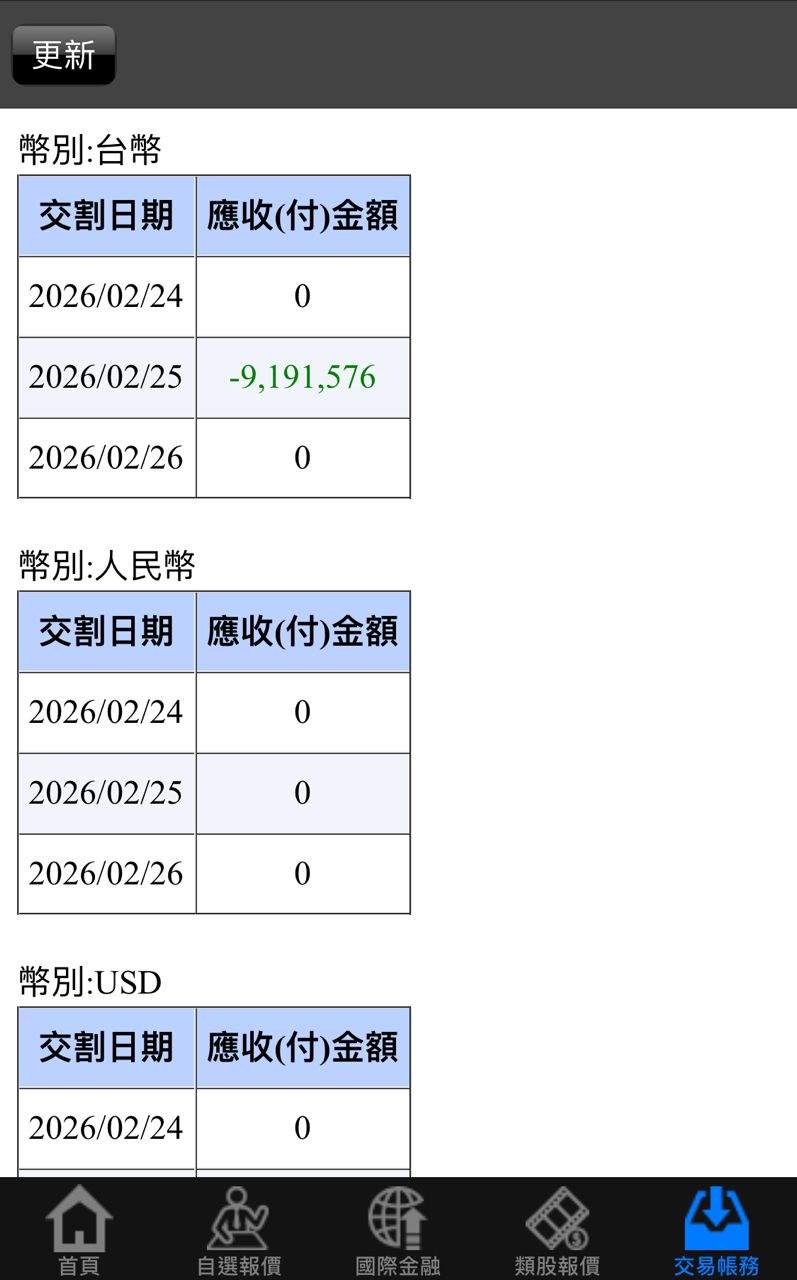Image resolution: width=797 pixels, height=1280 pixels.
Task: Switch to the 自選報價 tab
Action: tap(238, 1230)
